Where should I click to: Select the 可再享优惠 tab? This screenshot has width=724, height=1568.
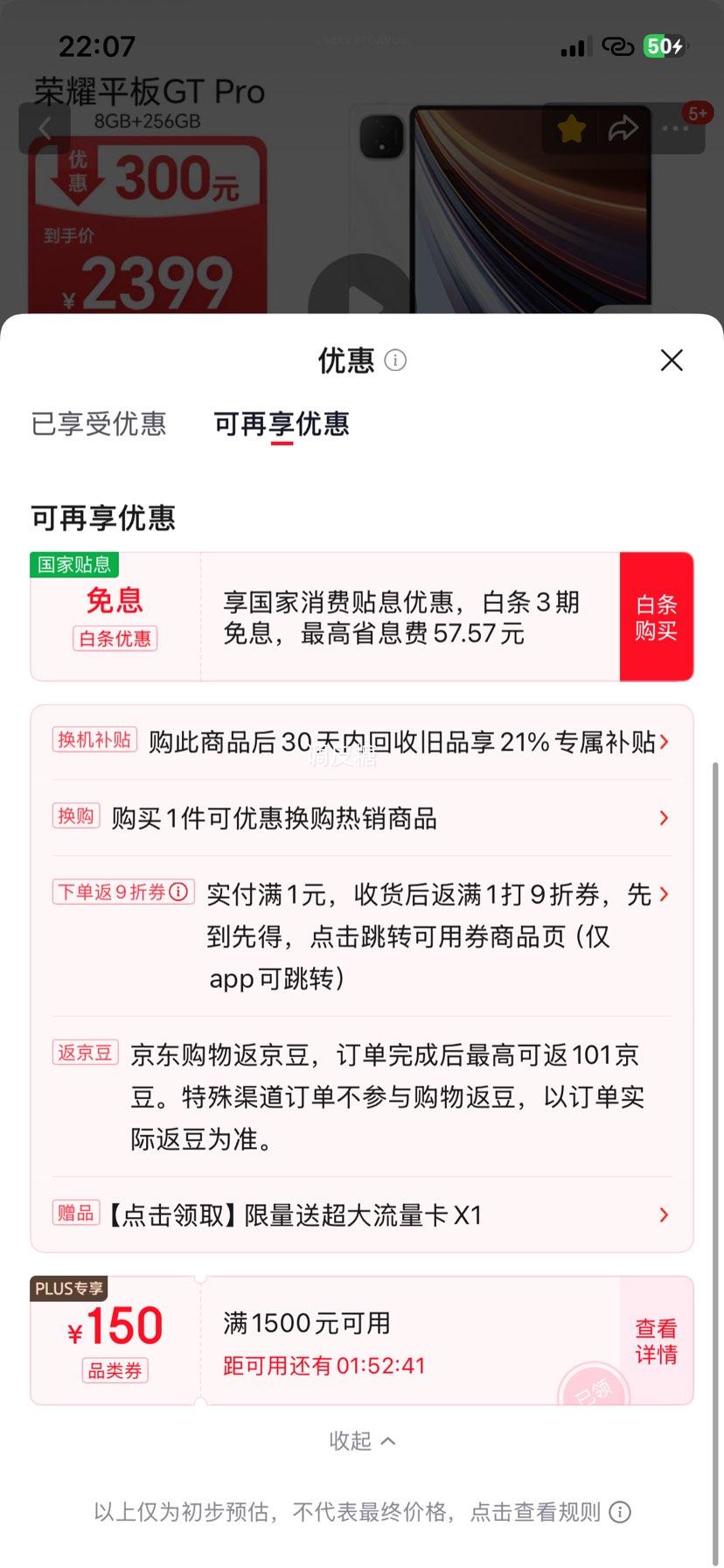(282, 424)
